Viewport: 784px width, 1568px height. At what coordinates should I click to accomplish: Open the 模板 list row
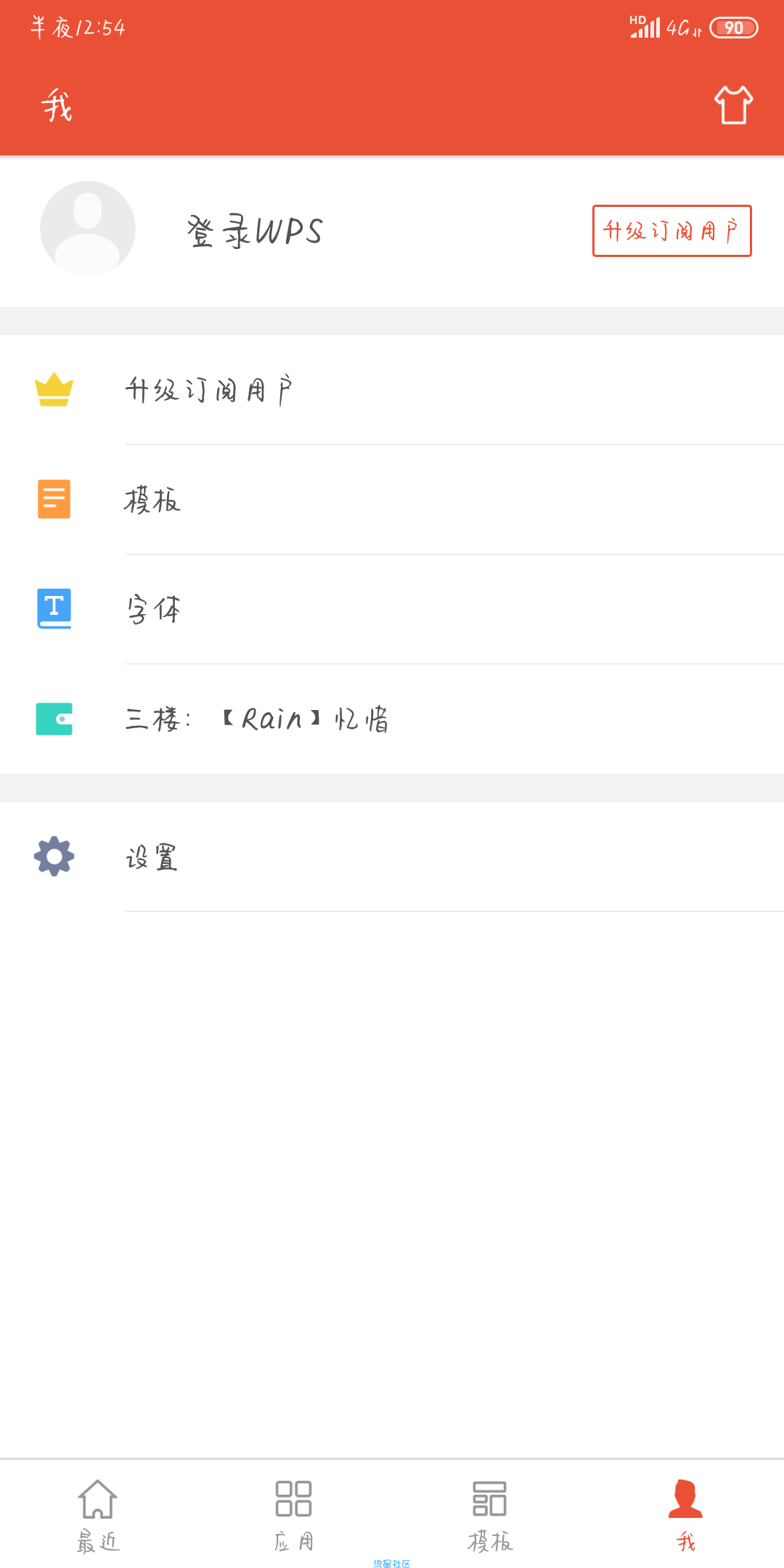tap(392, 500)
